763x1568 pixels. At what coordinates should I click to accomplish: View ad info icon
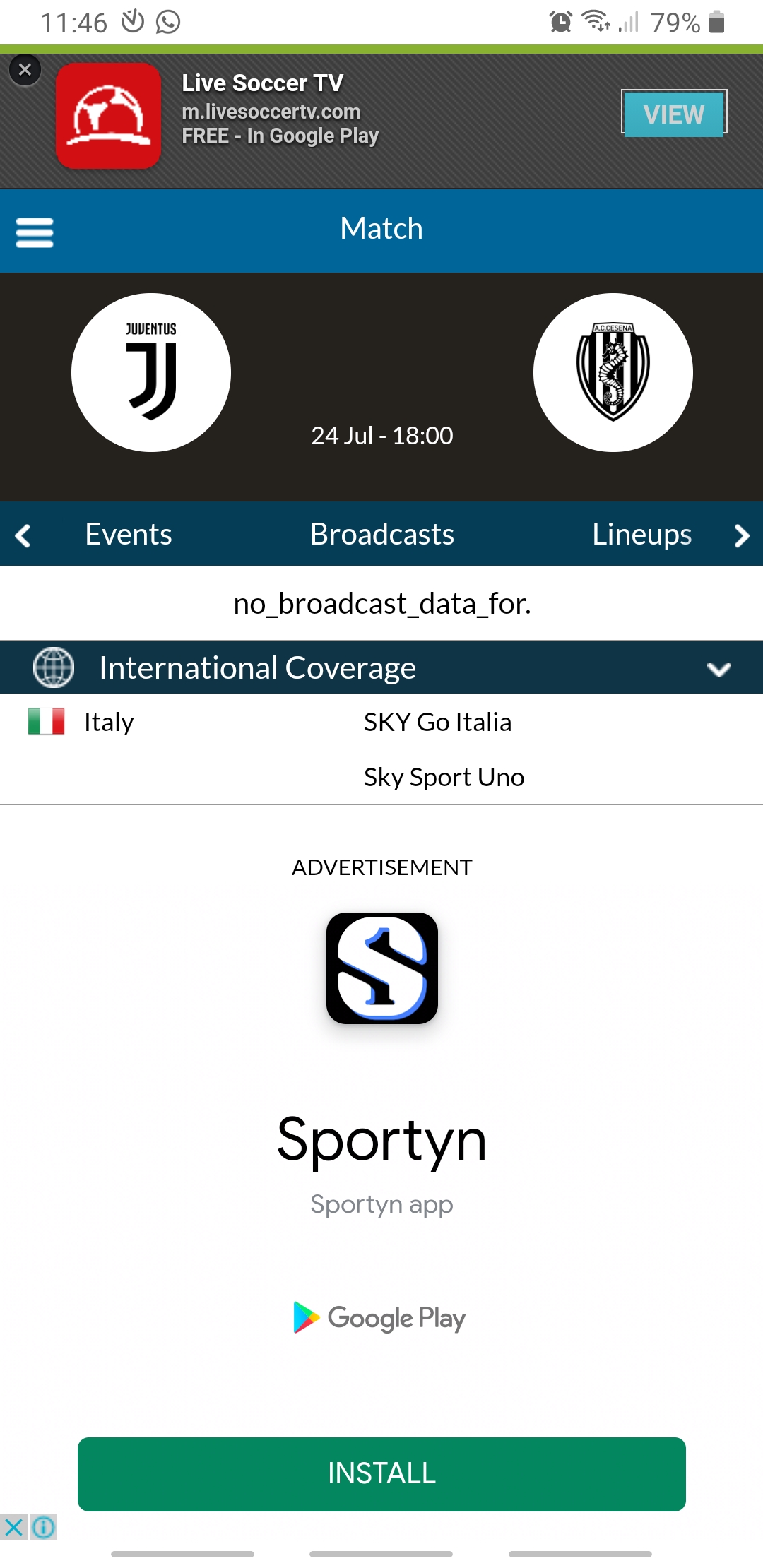[43, 1528]
